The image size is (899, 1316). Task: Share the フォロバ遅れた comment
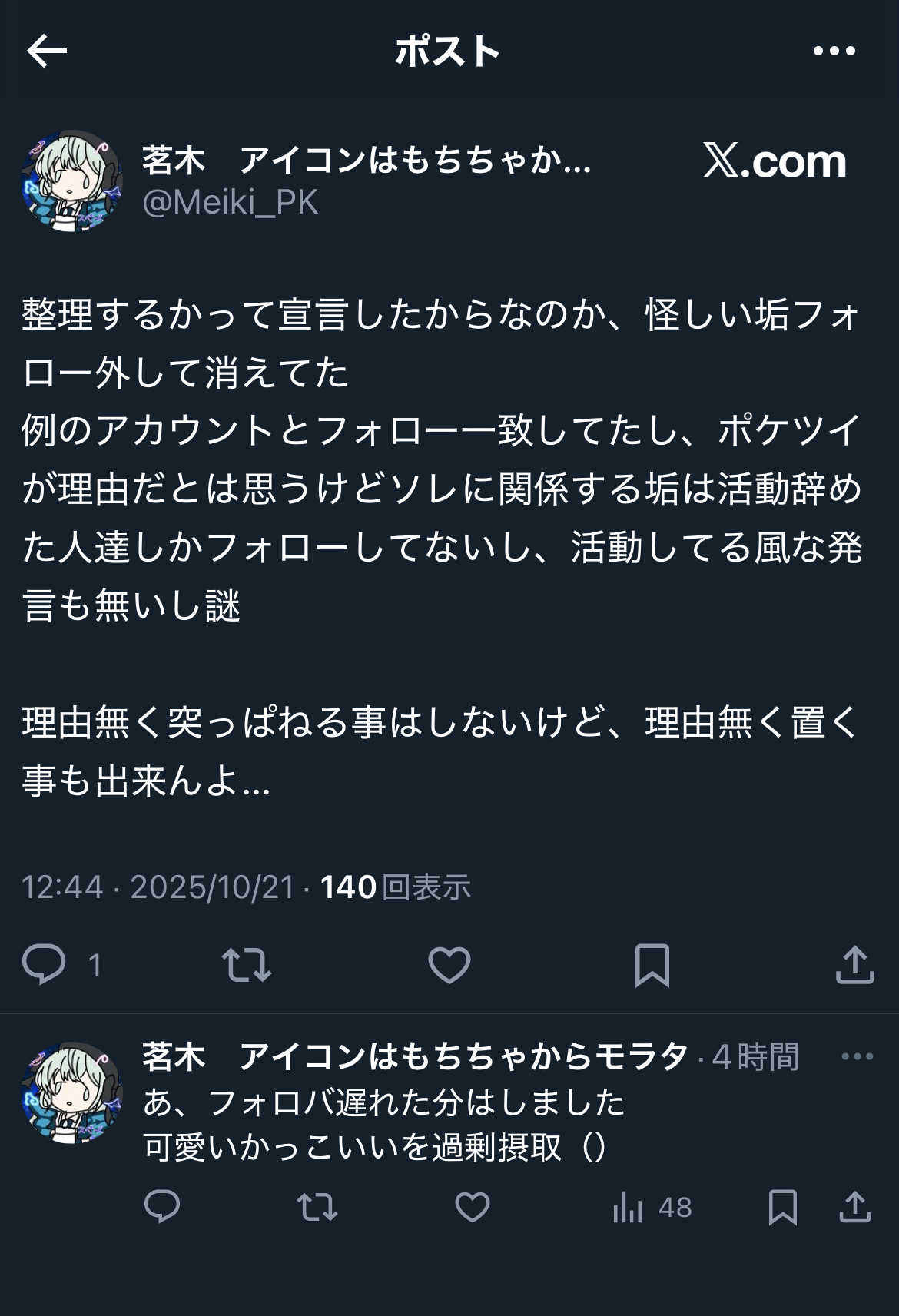click(x=854, y=1207)
